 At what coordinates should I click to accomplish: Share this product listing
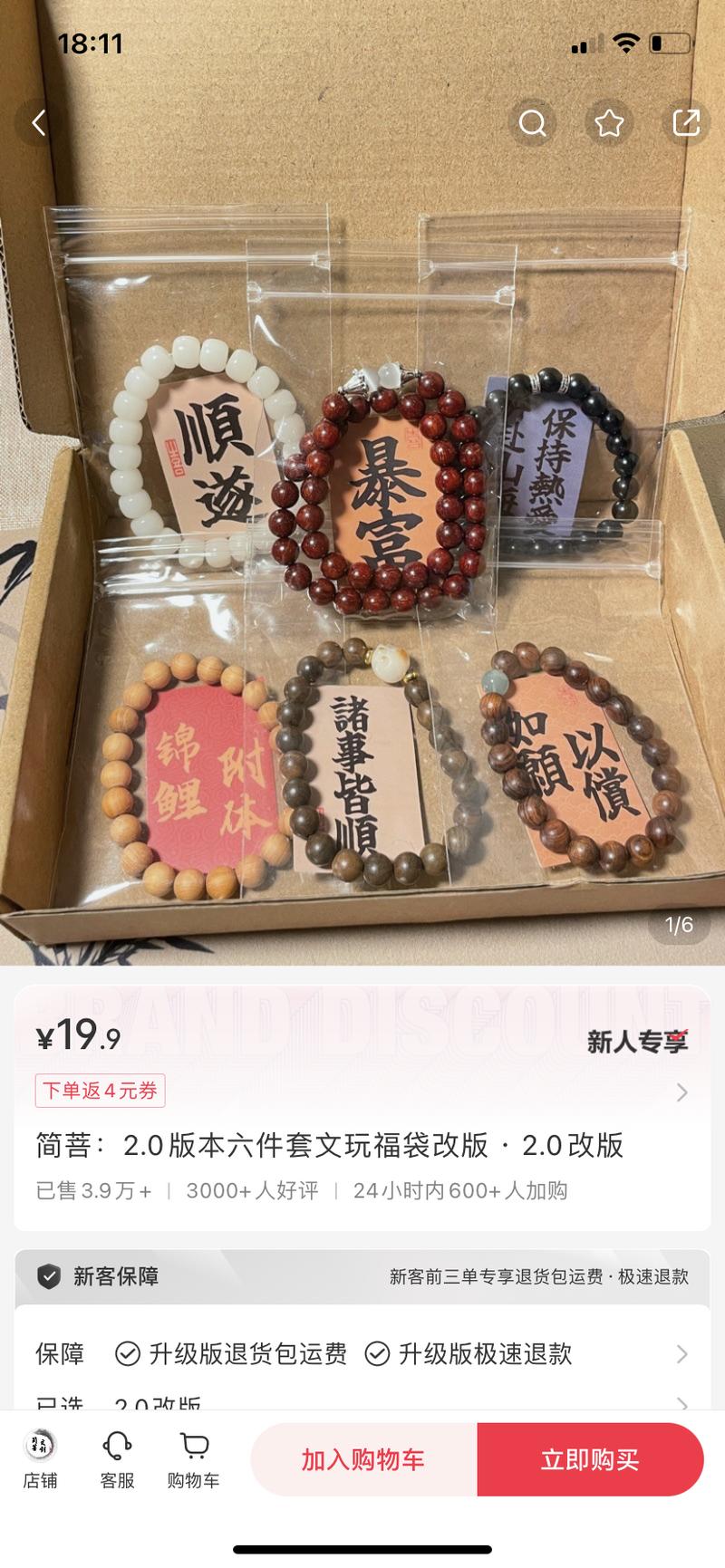686,123
